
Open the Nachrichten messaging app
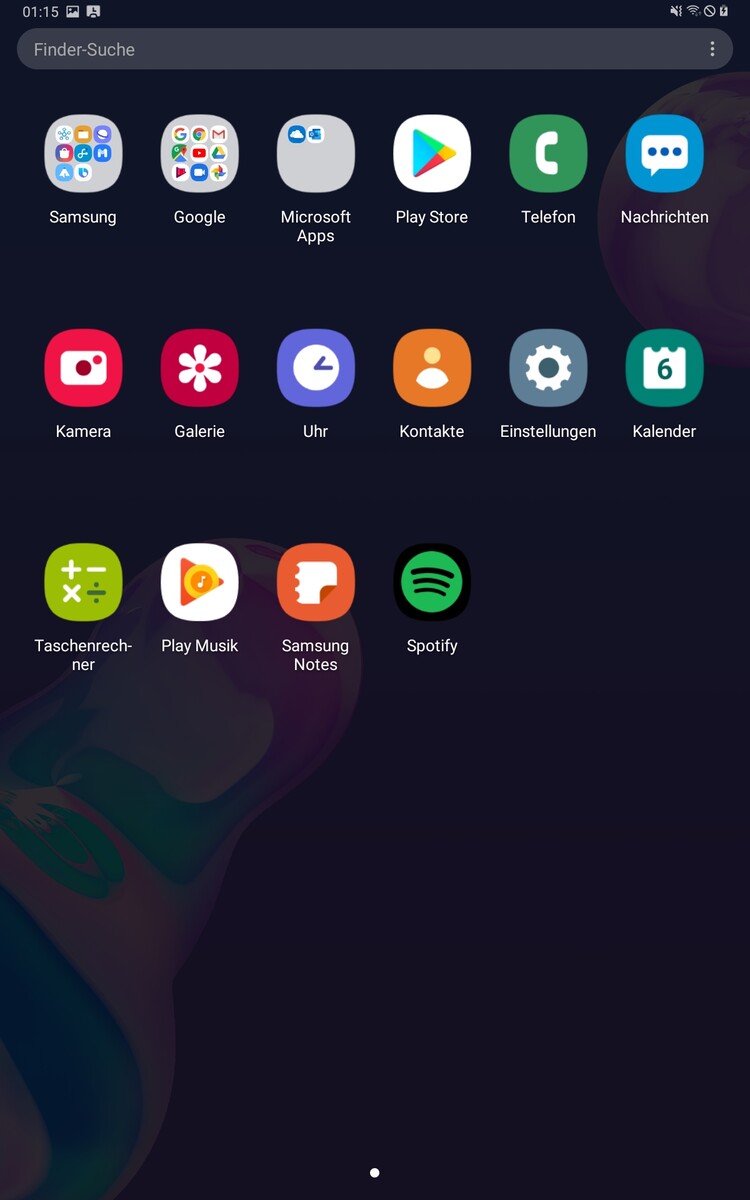click(664, 154)
